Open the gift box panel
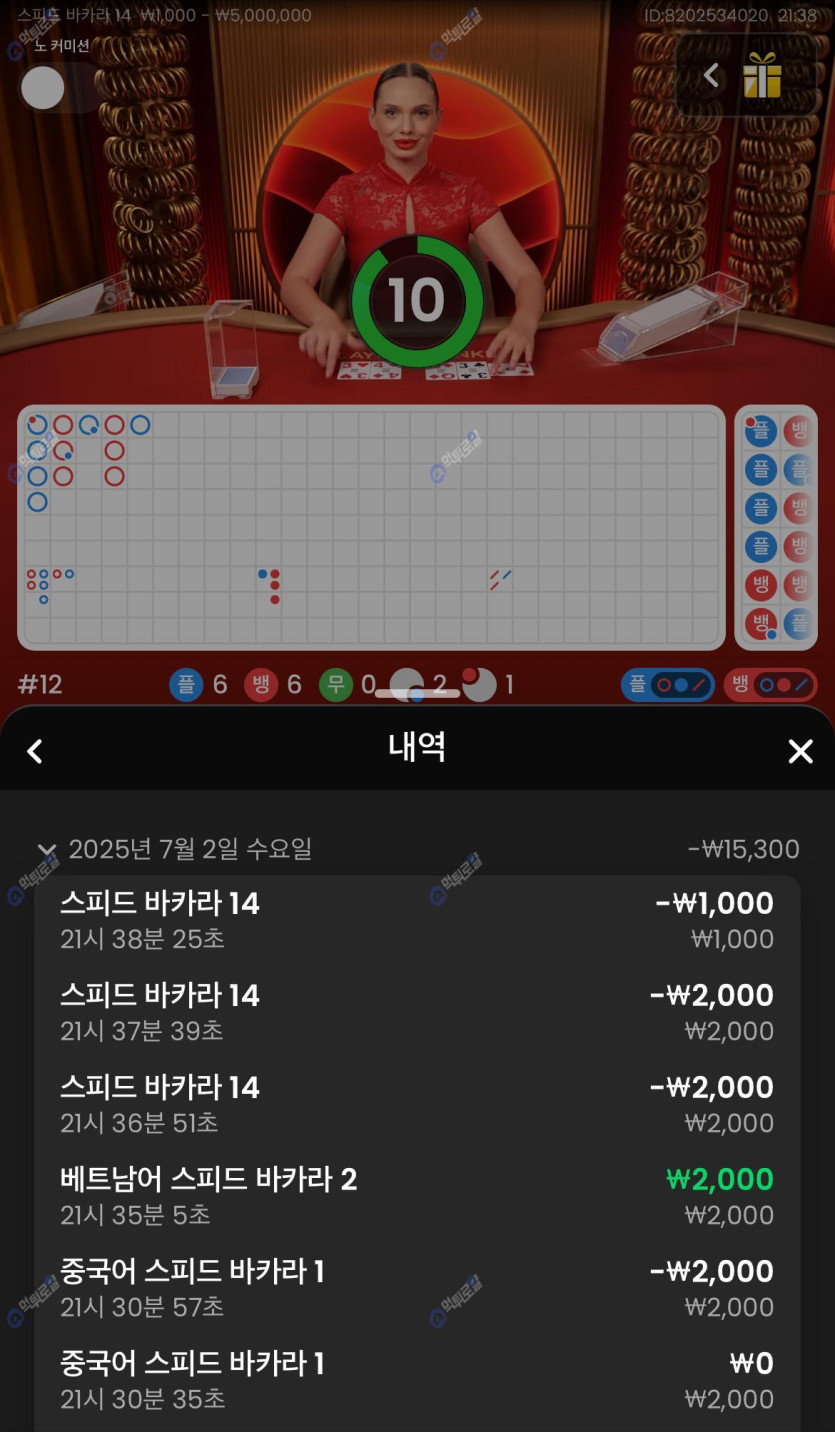 (x=762, y=76)
